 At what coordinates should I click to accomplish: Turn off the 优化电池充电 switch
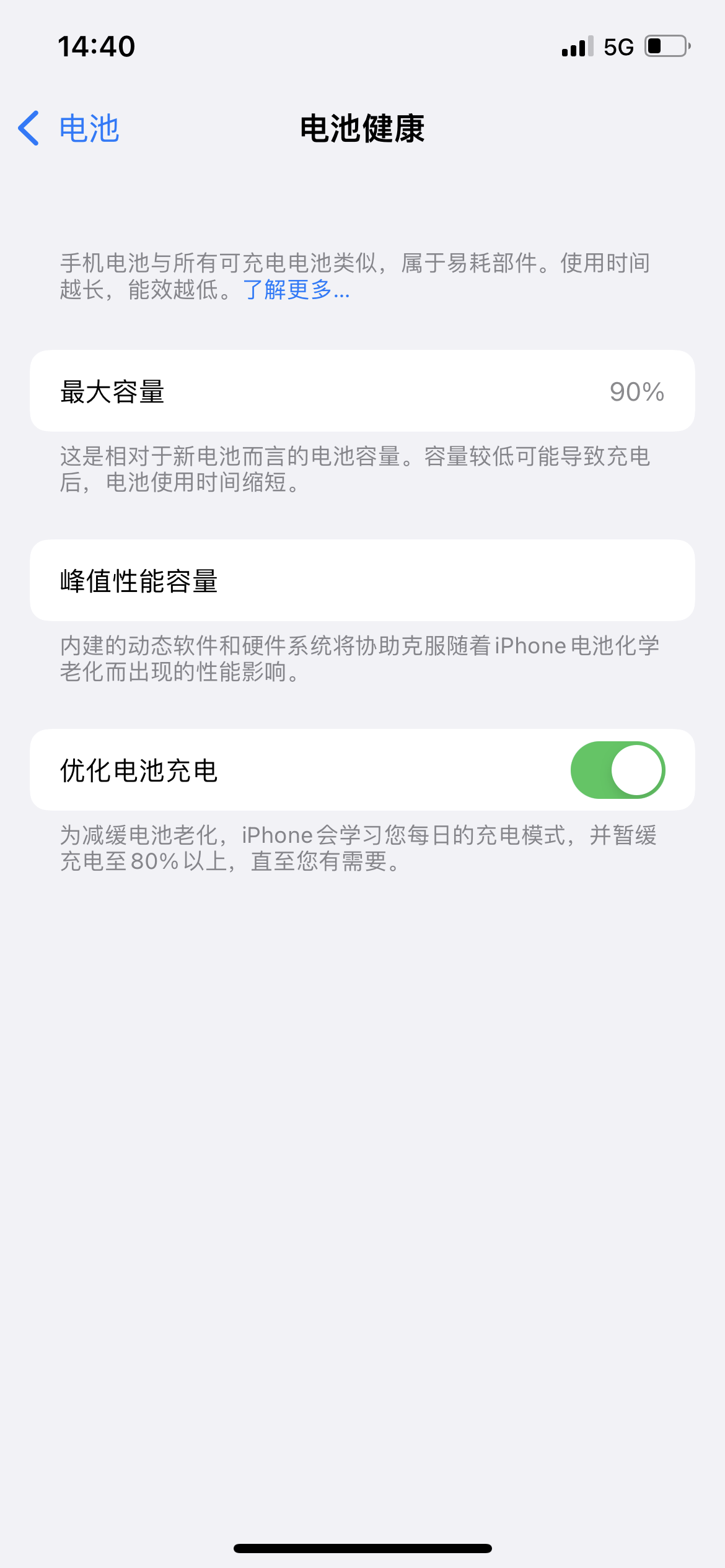[617, 770]
